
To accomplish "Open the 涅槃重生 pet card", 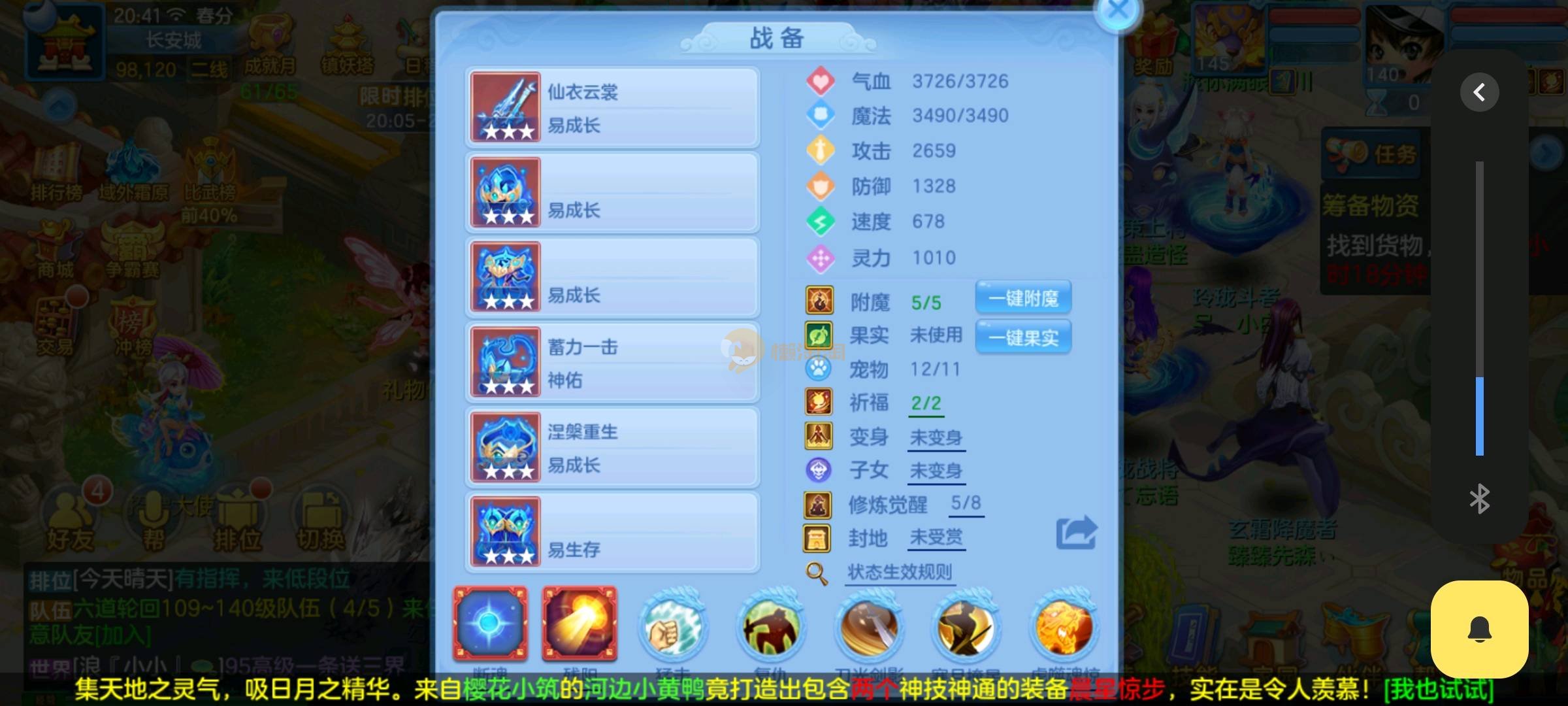I will pyautogui.click(x=612, y=447).
